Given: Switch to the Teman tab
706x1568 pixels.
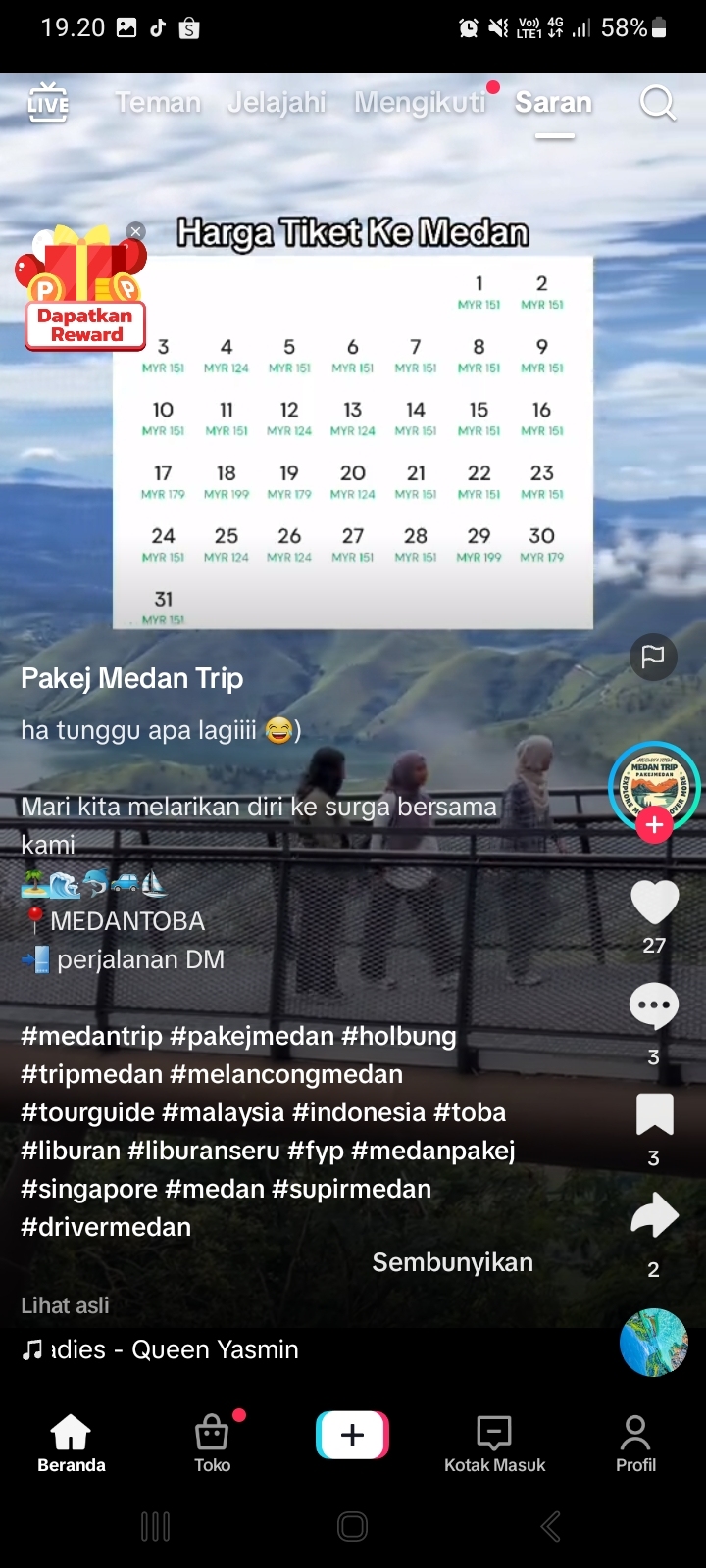Looking at the screenshot, I should pos(158,102).
